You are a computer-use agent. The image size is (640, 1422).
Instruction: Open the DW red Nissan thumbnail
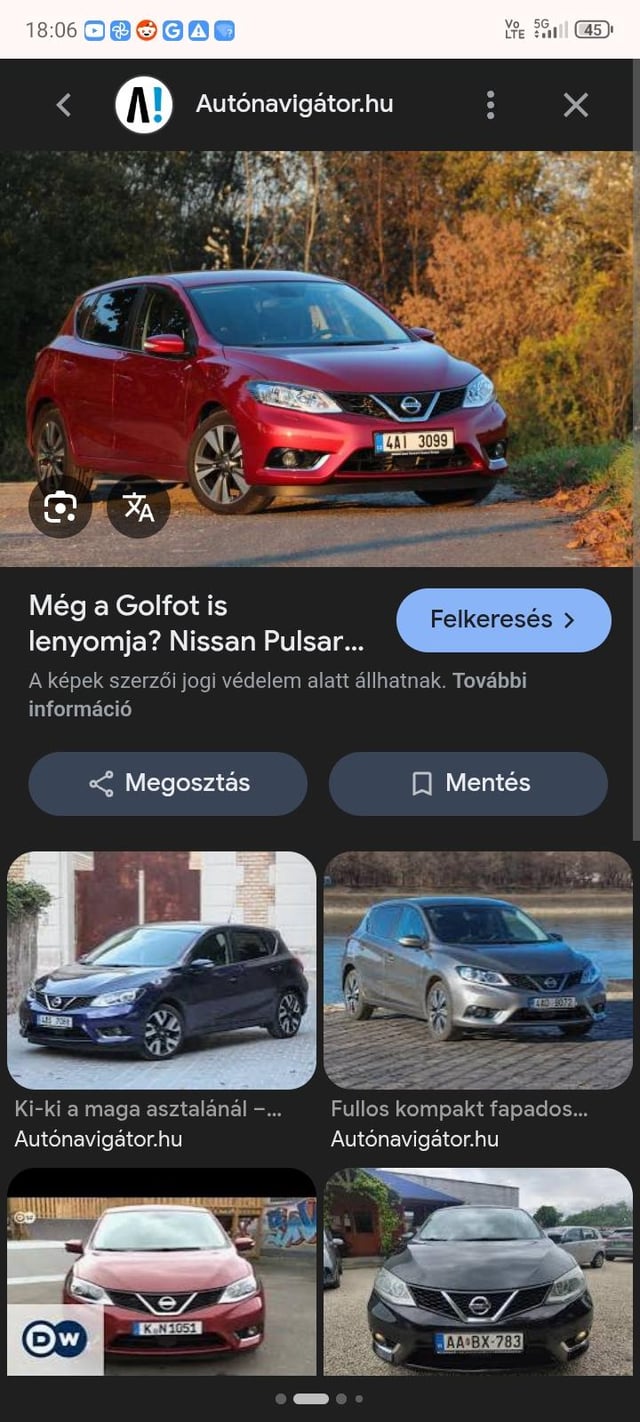click(x=162, y=1270)
